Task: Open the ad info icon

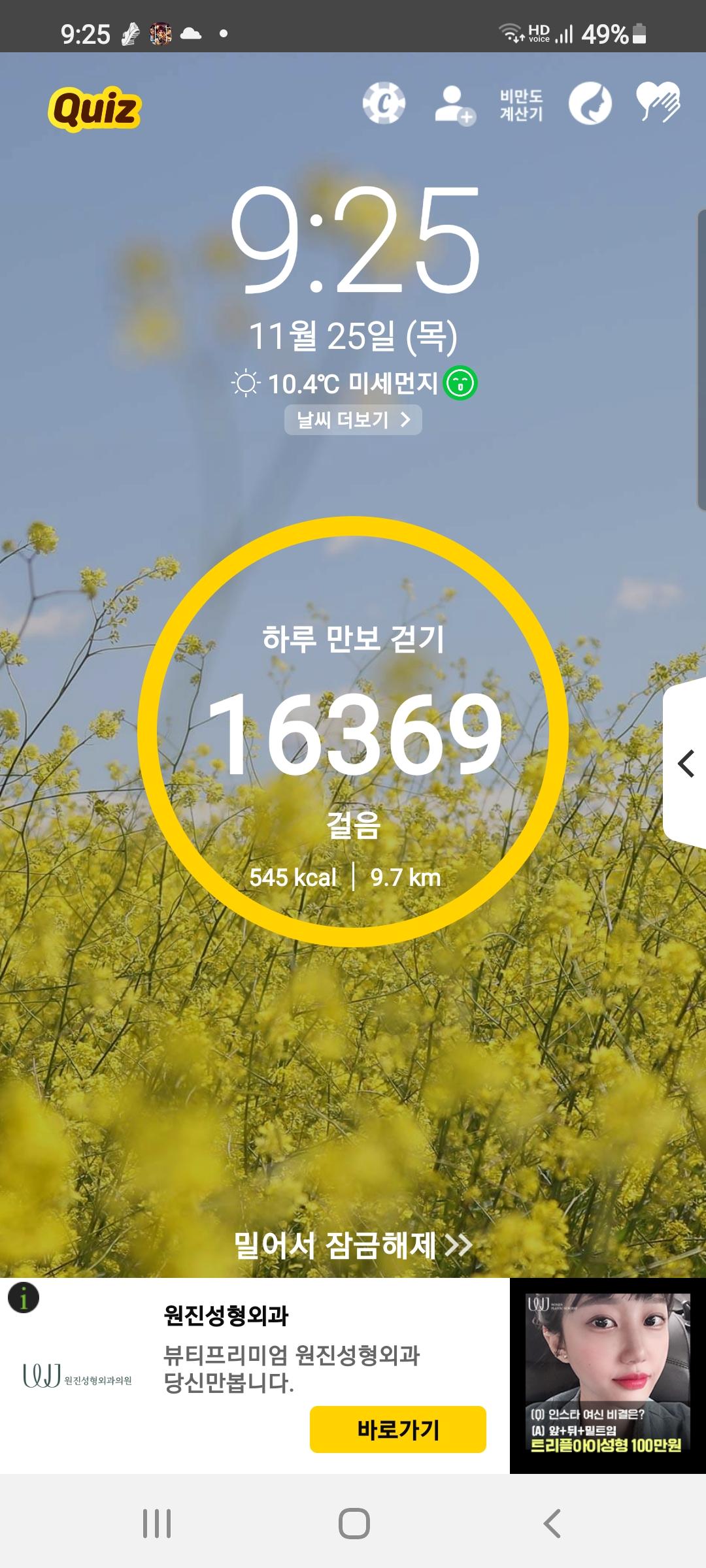Action: click(x=24, y=1298)
